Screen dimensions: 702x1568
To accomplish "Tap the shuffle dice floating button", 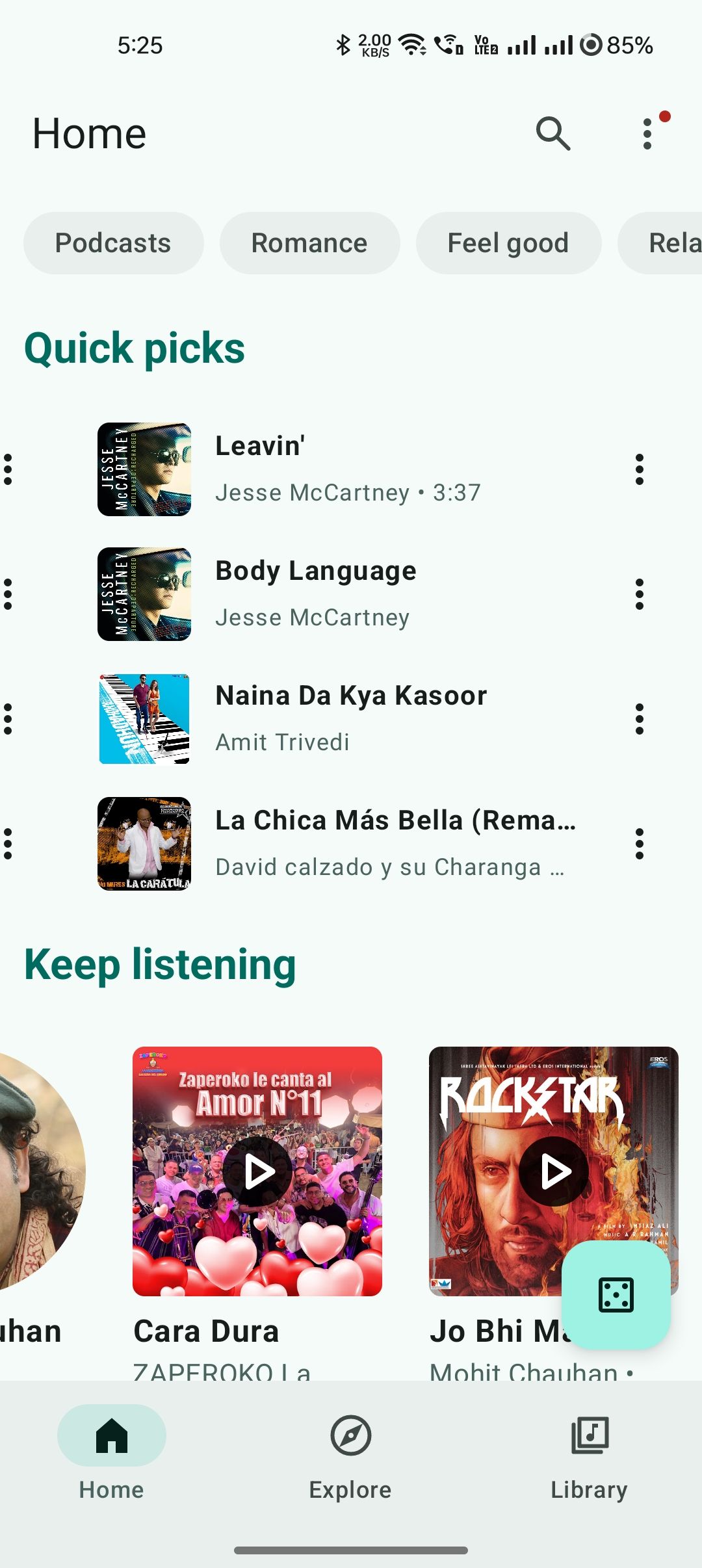I will [x=616, y=1295].
